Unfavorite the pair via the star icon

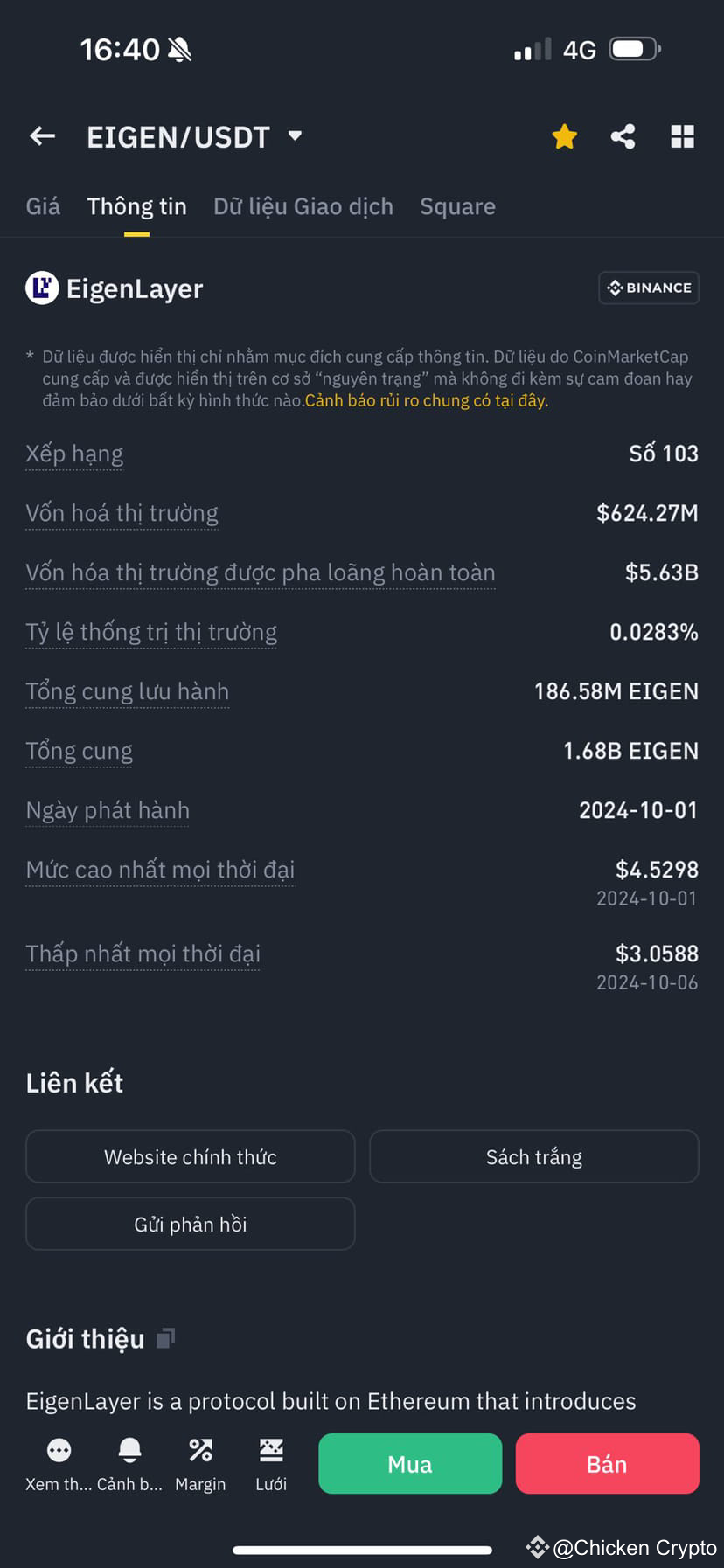point(564,136)
